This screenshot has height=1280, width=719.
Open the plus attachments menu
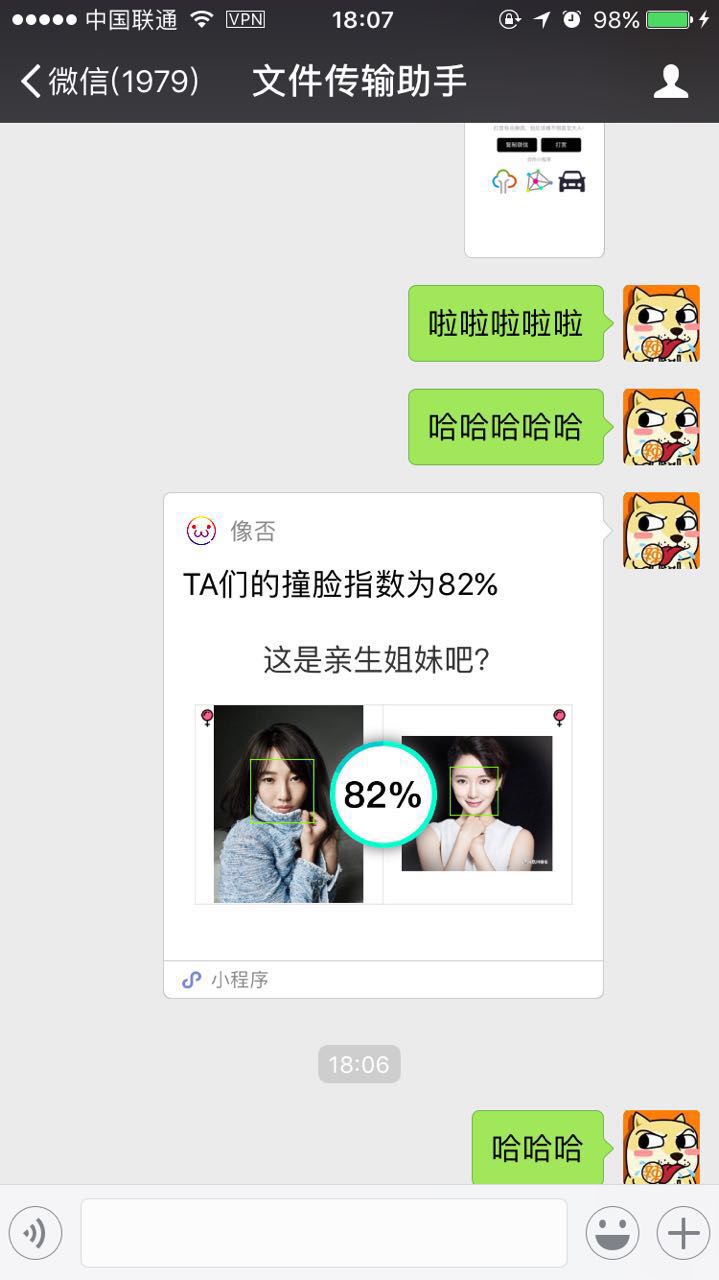coord(683,1233)
